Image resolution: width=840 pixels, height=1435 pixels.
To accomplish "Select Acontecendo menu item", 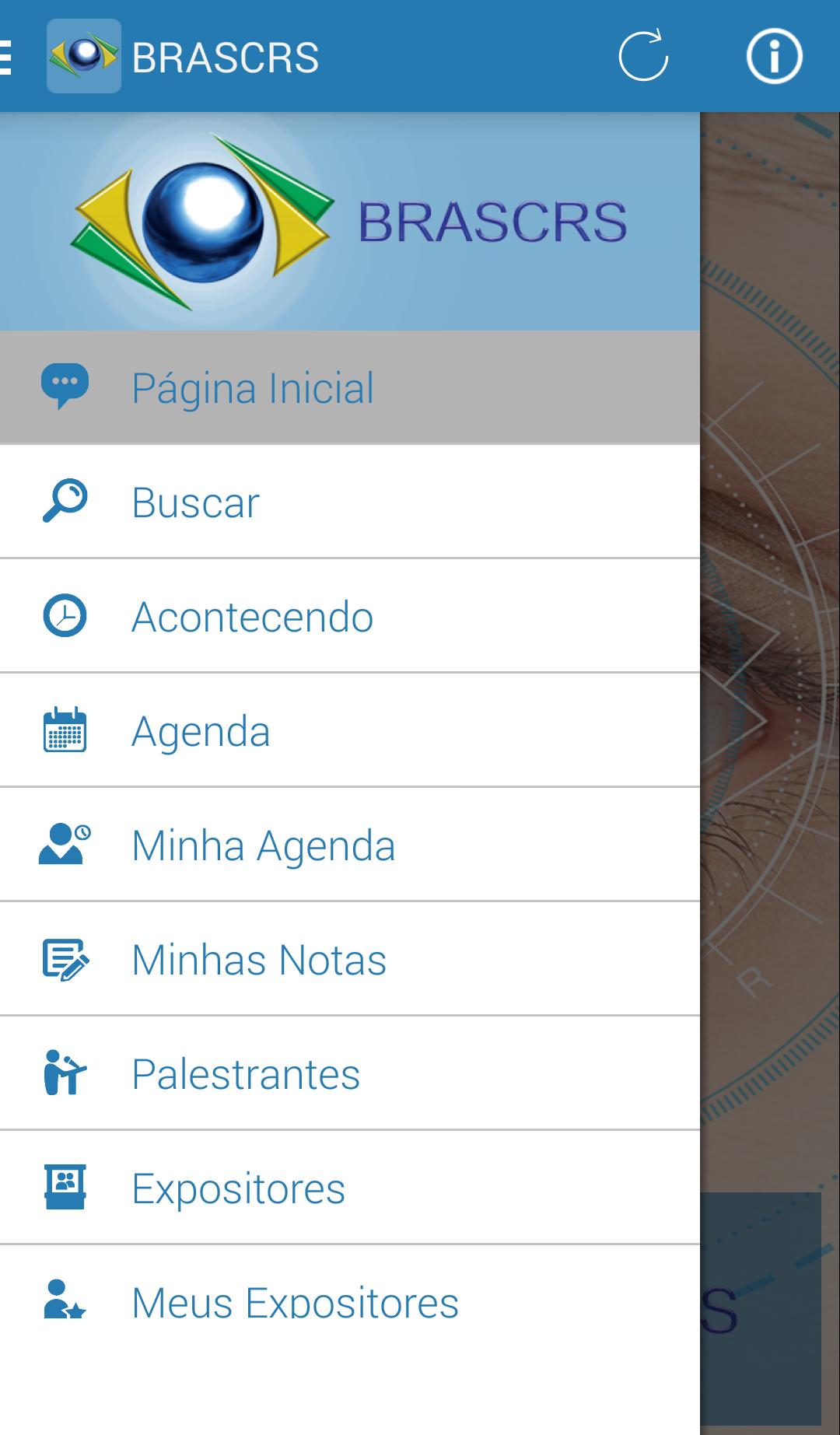I will (x=350, y=616).
